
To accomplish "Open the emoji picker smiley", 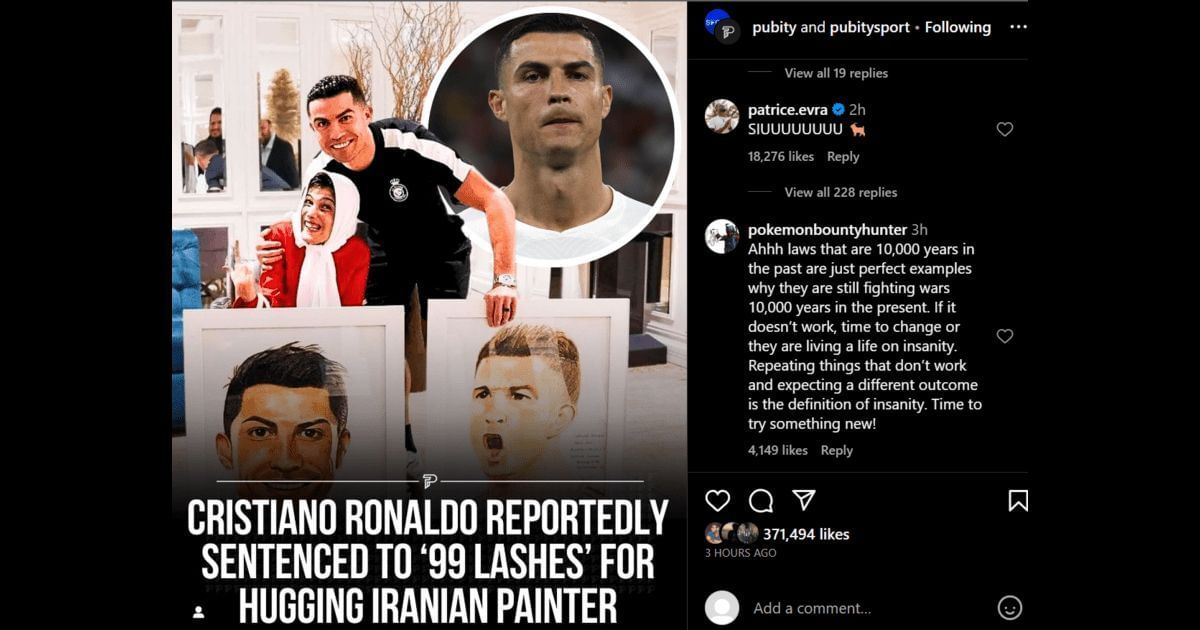I will (1010, 607).
